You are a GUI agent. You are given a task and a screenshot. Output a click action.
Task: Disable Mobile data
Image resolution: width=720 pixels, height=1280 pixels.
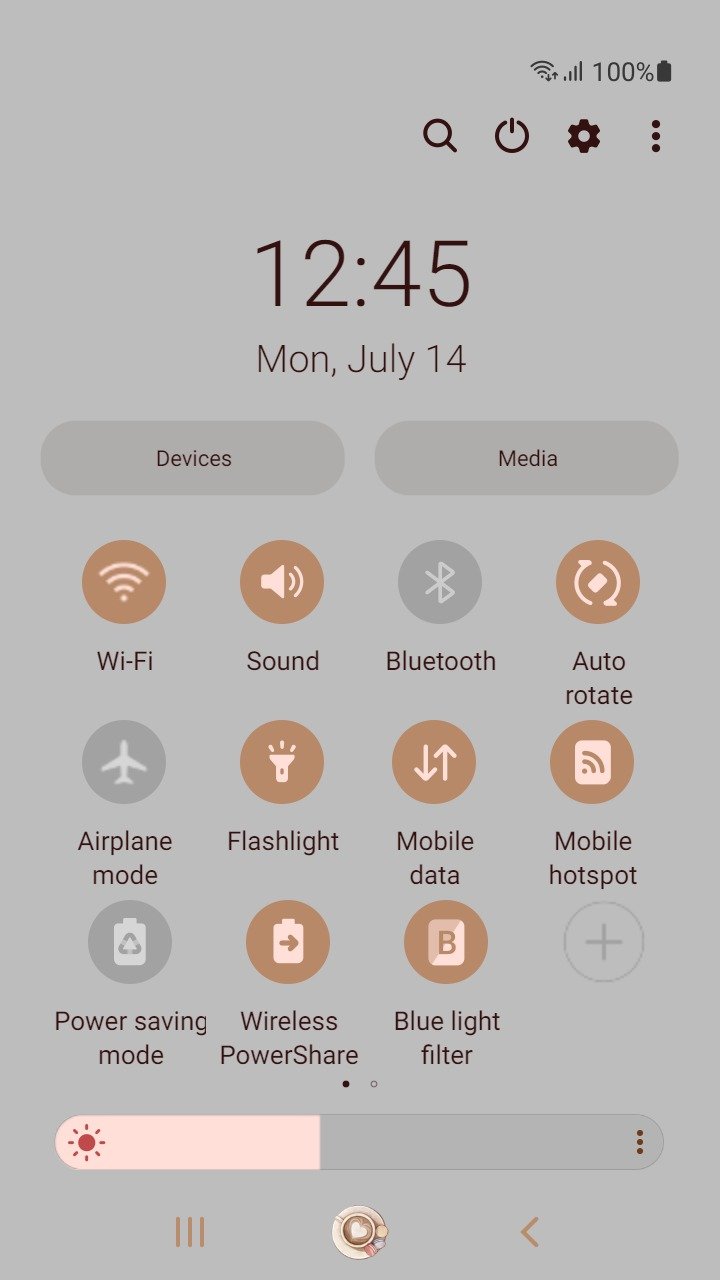pos(434,762)
